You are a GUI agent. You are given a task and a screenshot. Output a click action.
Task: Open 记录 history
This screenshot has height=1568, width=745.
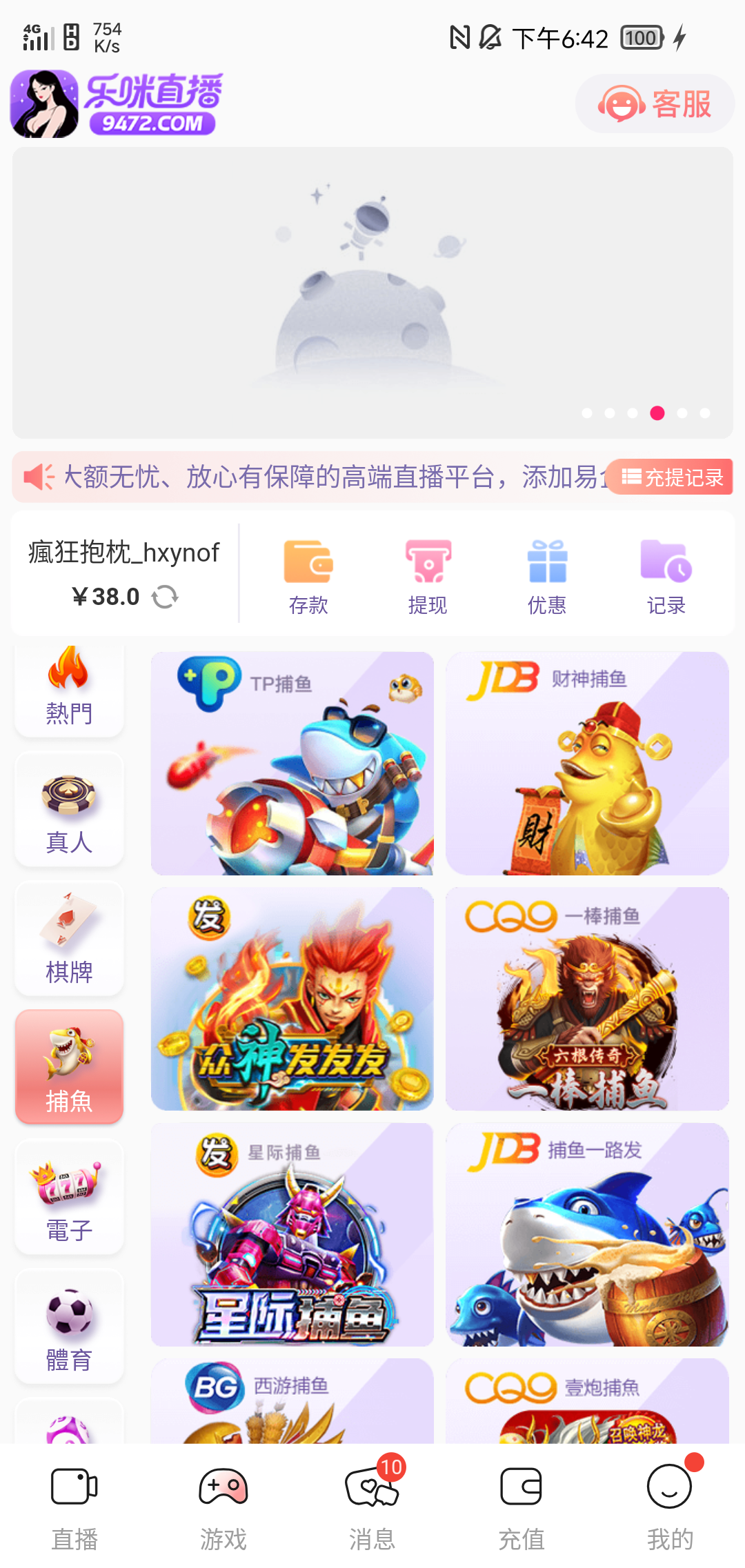[x=666, y=577]
